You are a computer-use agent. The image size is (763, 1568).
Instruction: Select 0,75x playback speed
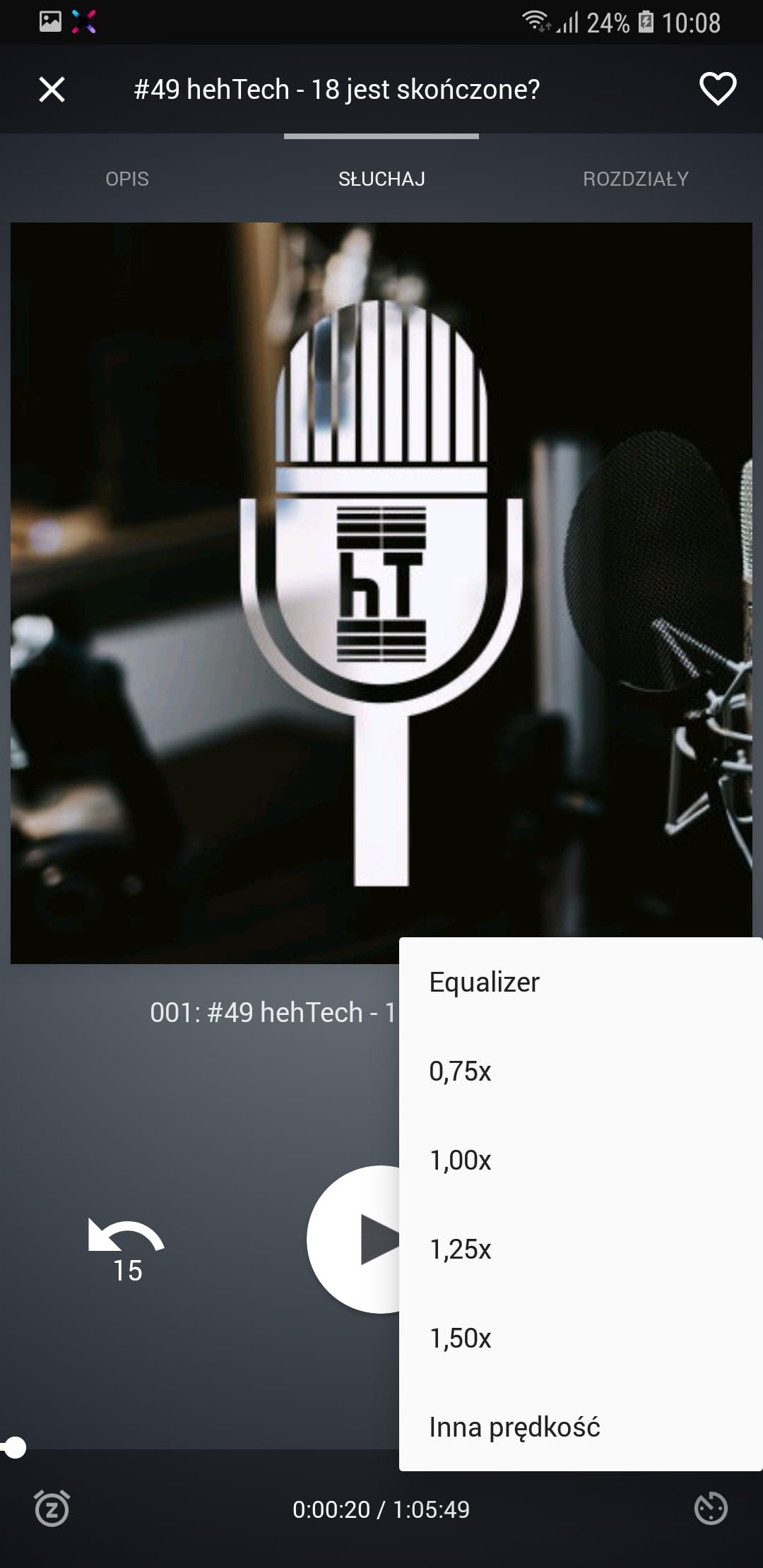tap(581, 1071)
